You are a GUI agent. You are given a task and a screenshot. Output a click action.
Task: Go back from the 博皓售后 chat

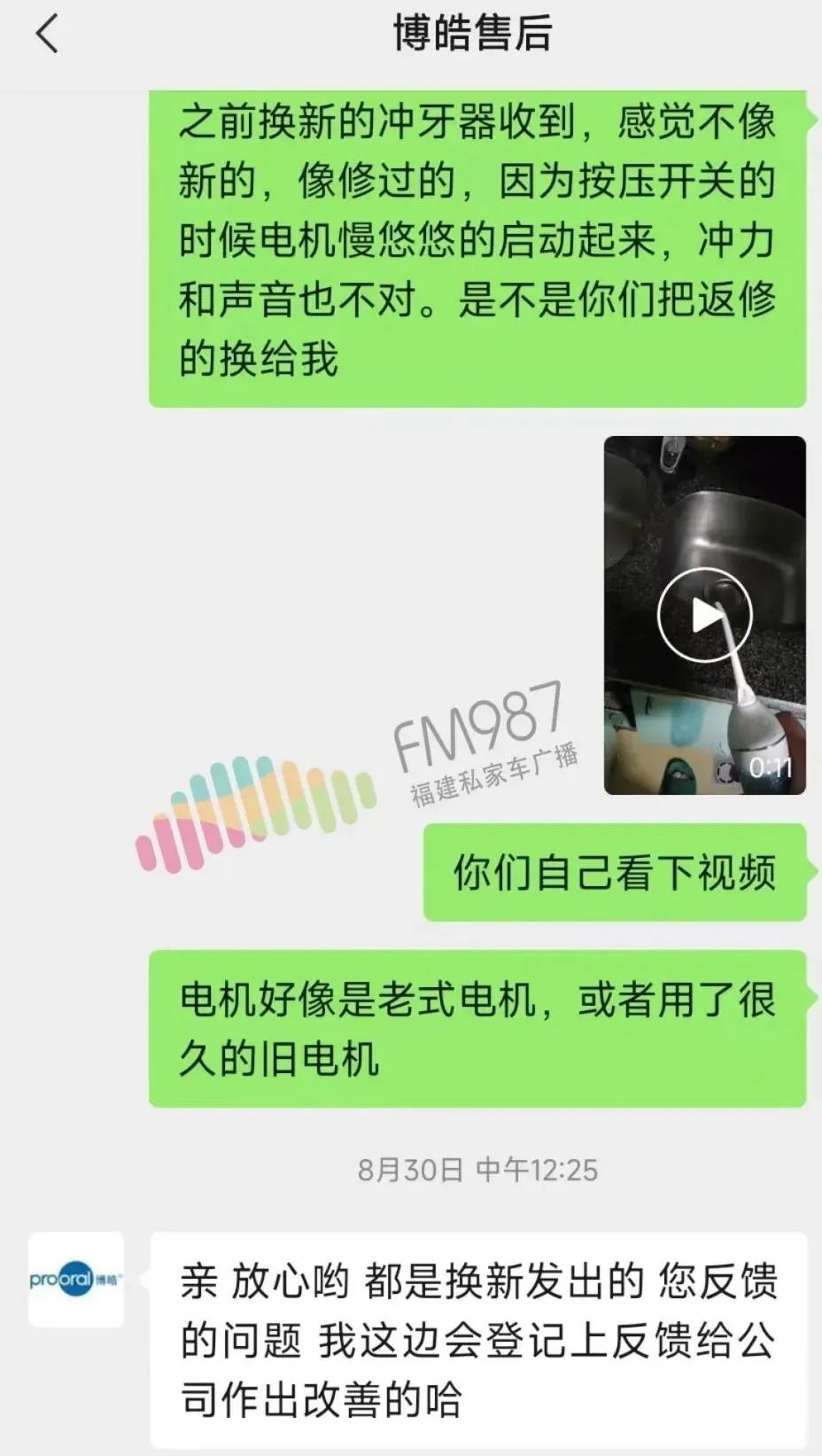(x=48, y=35)
